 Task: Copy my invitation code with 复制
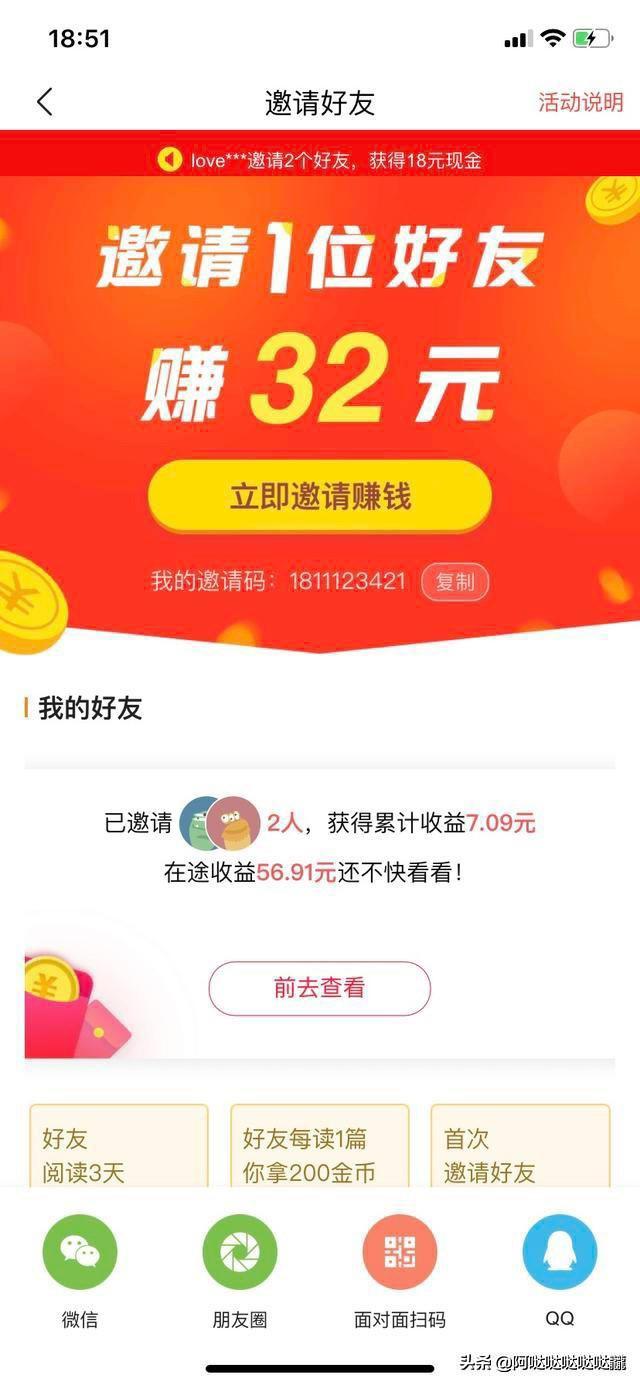(x=455, y=581)
